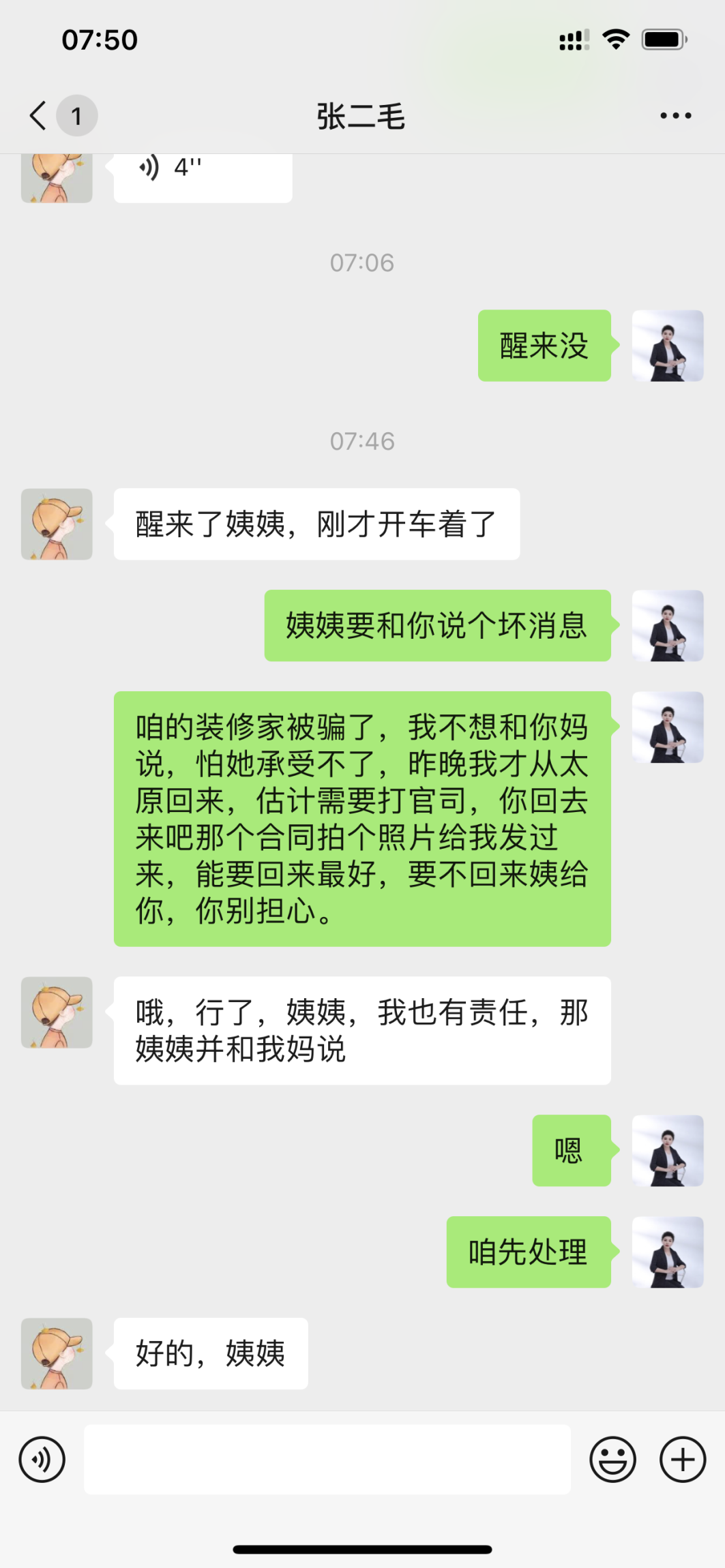Open avatar next to 好的，姨姨 message
The image size is (725, 1568).
tap(57, 1353)
